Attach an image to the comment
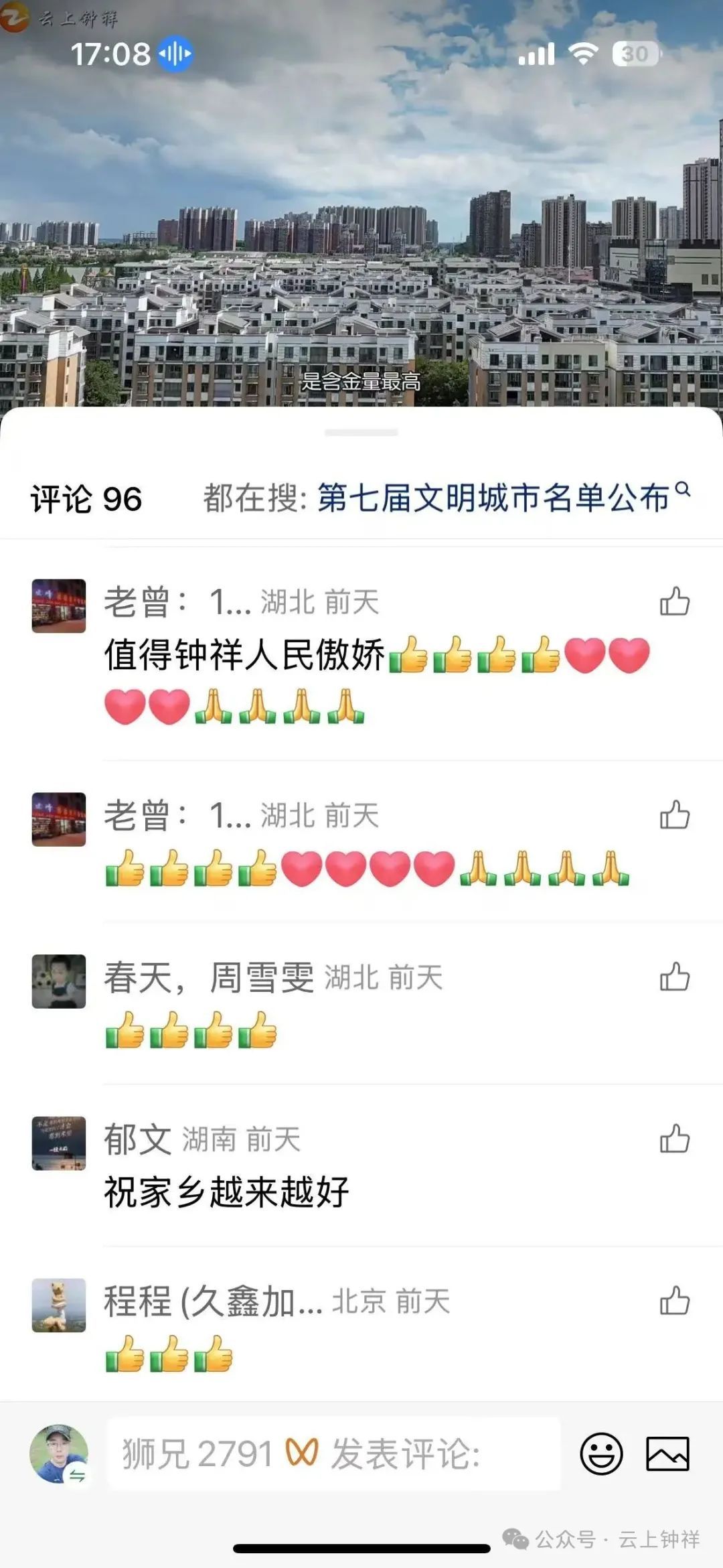Viewport: 723px width, 1568px height. pyautogui.click(x=667, y=1453)
